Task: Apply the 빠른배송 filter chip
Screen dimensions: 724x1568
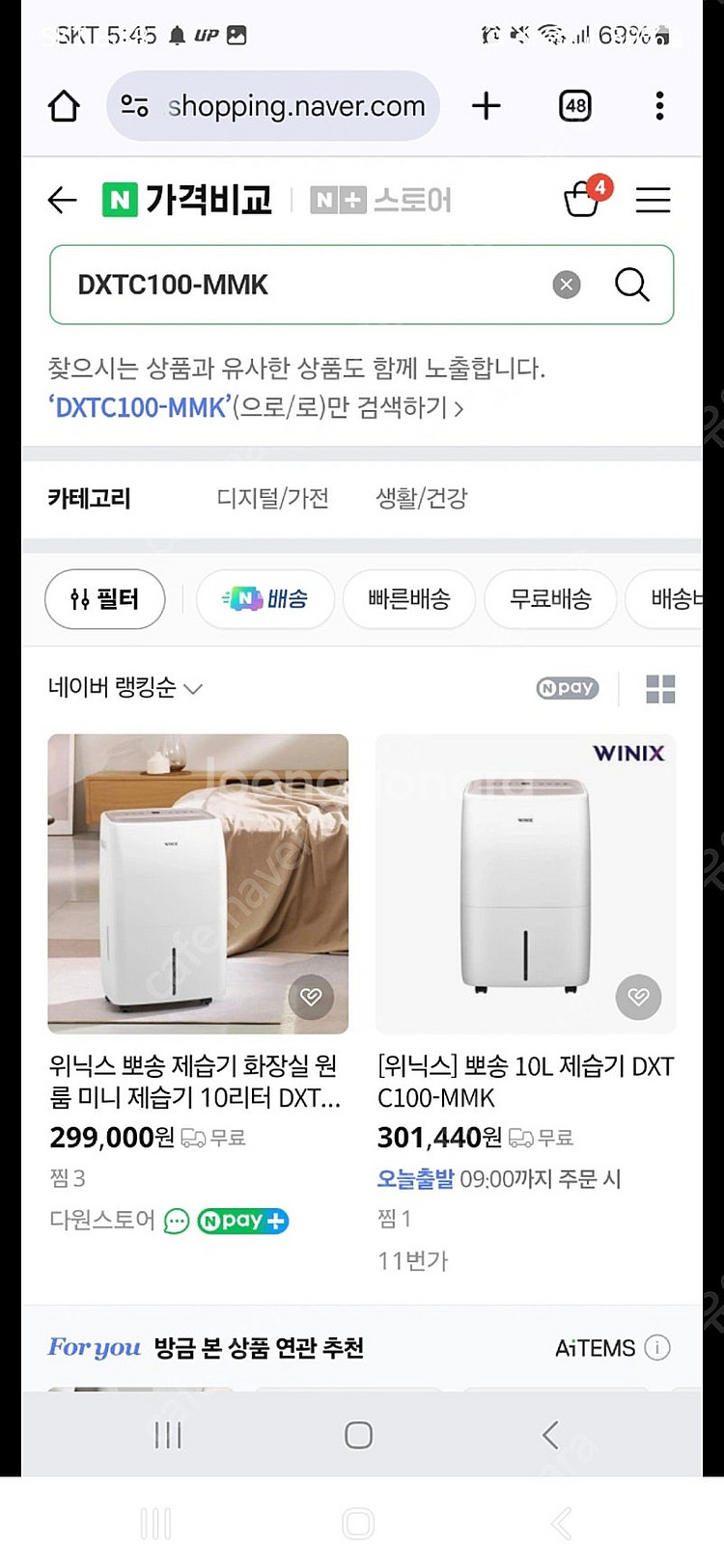Action: (408, 599)
